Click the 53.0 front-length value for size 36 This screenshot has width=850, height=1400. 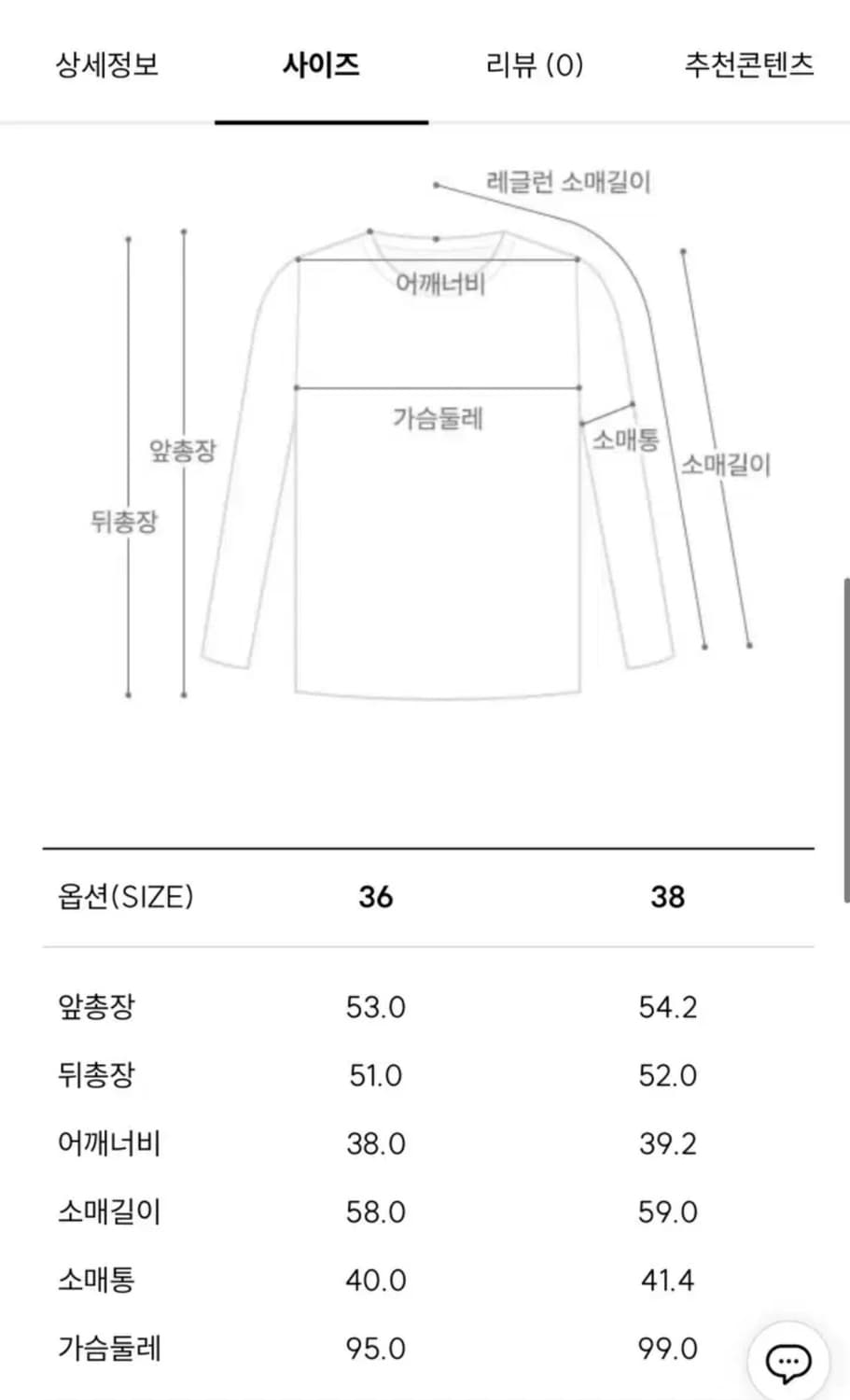click(x=374, y=1006)
